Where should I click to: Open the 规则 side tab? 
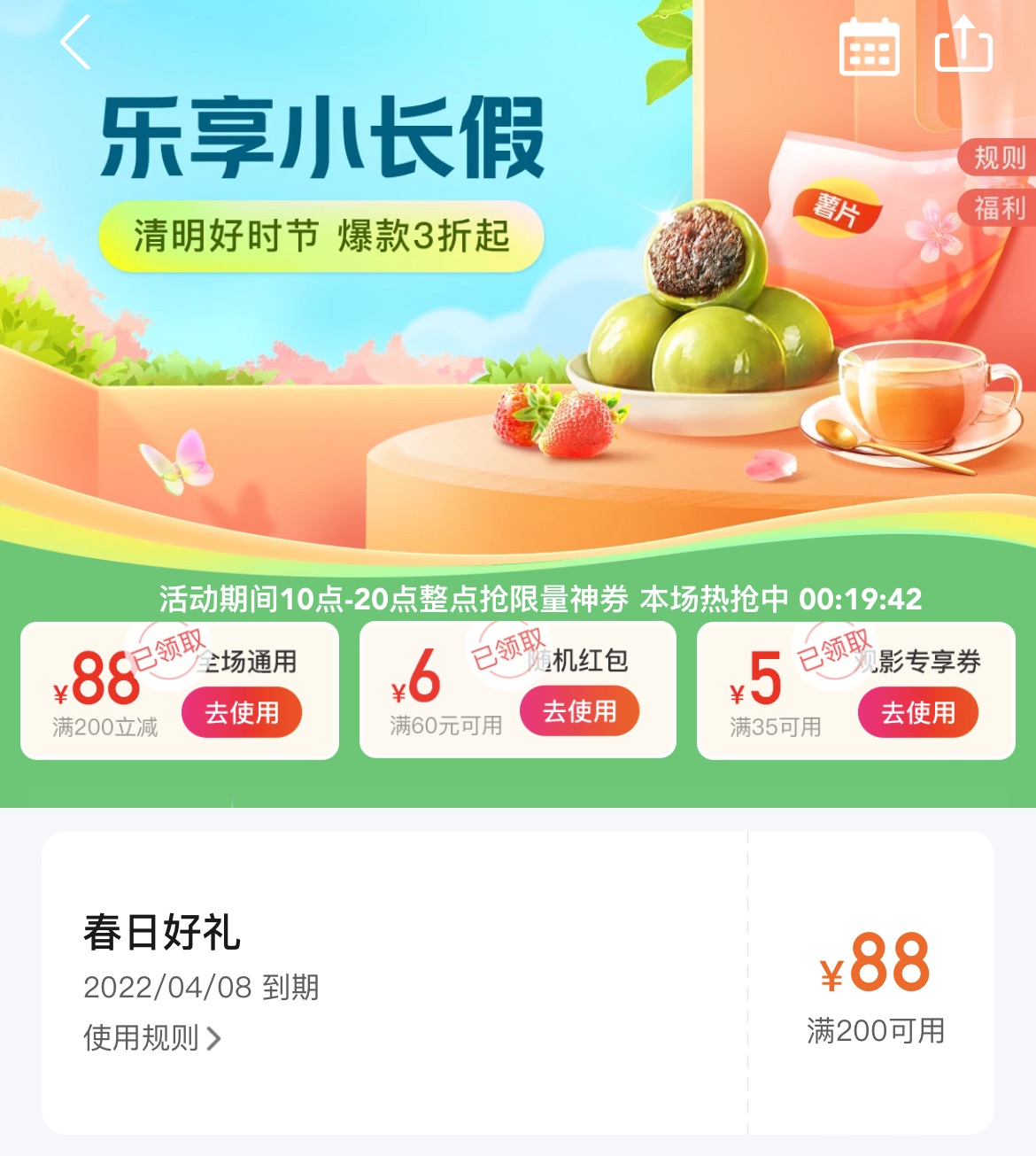(999, 159)
